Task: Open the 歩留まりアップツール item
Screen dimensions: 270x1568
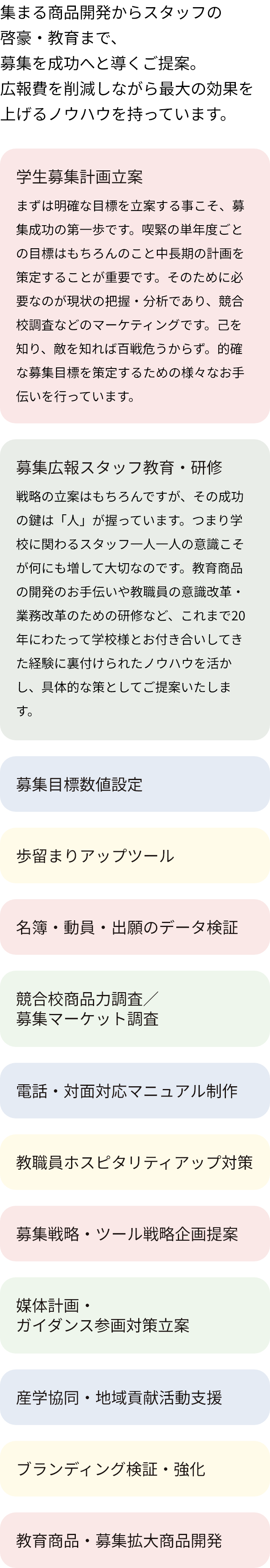Action: [134, 855]
